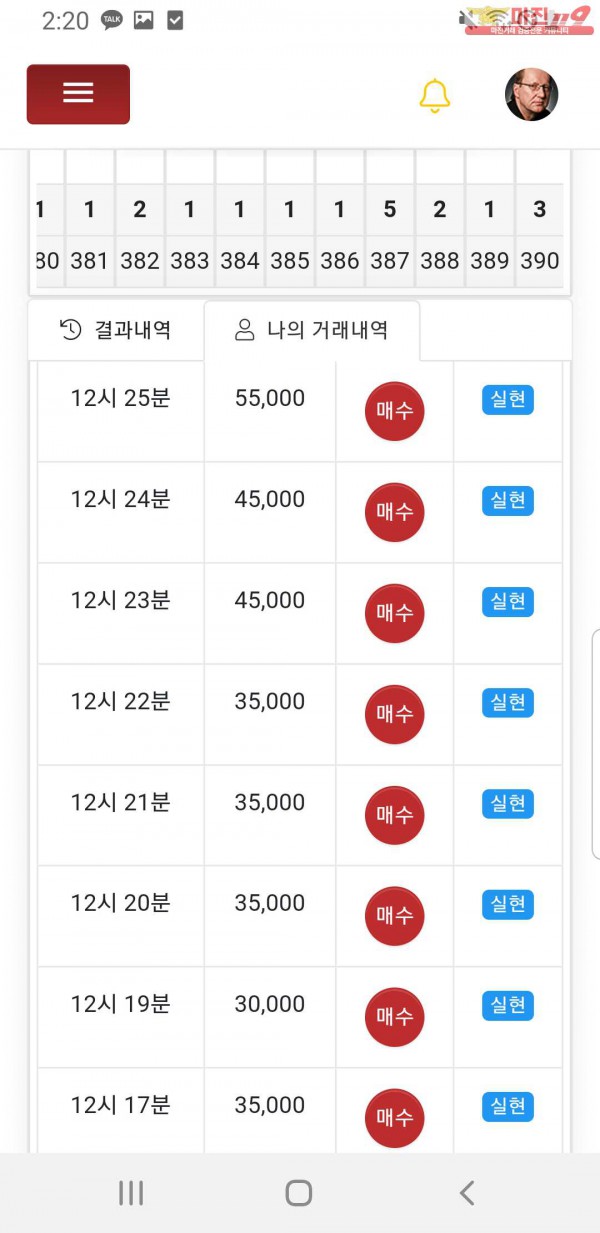This screenshot has width=600, height=1233.
Task: Open the hamburger menu
Action: (78, 94)
